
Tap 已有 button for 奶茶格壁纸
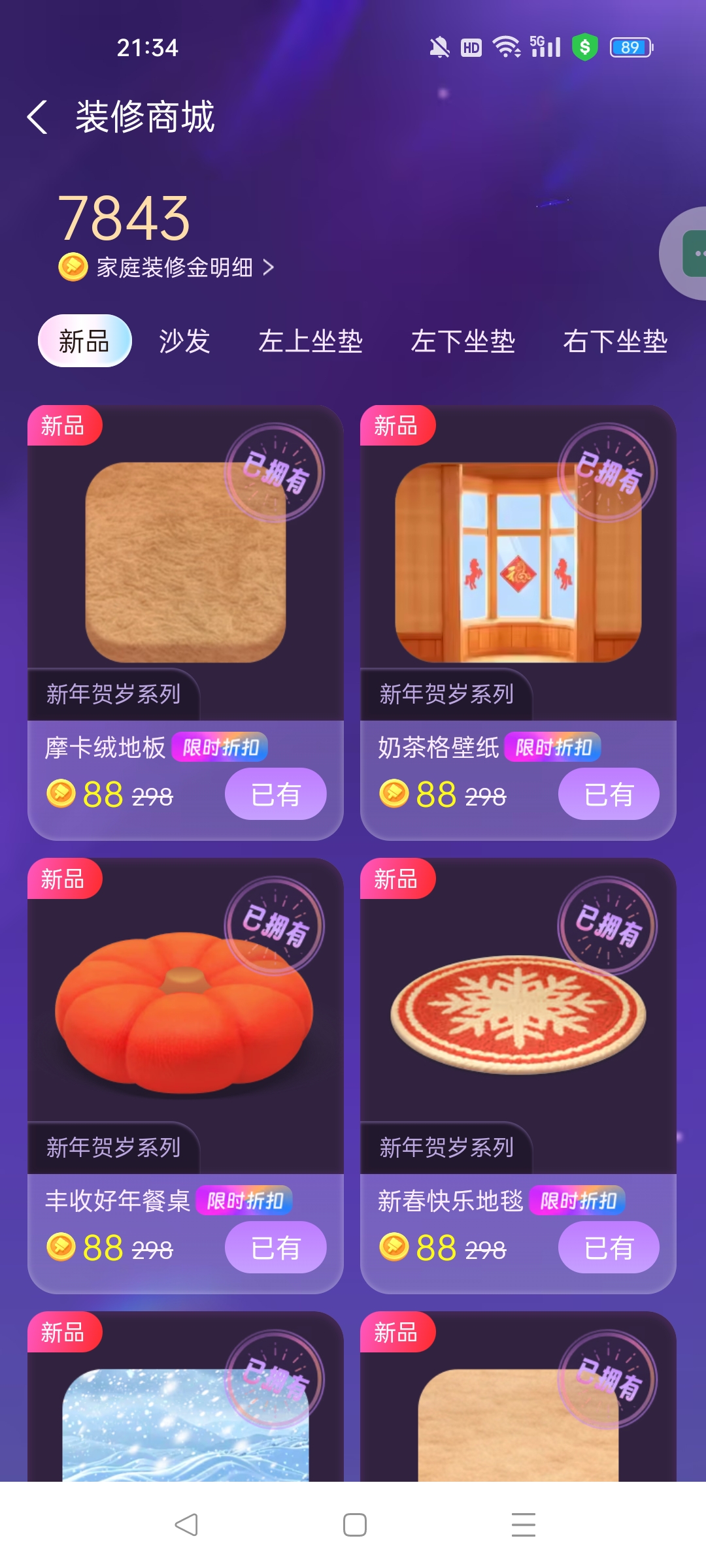pyautogui.click(x=608, y=794)
